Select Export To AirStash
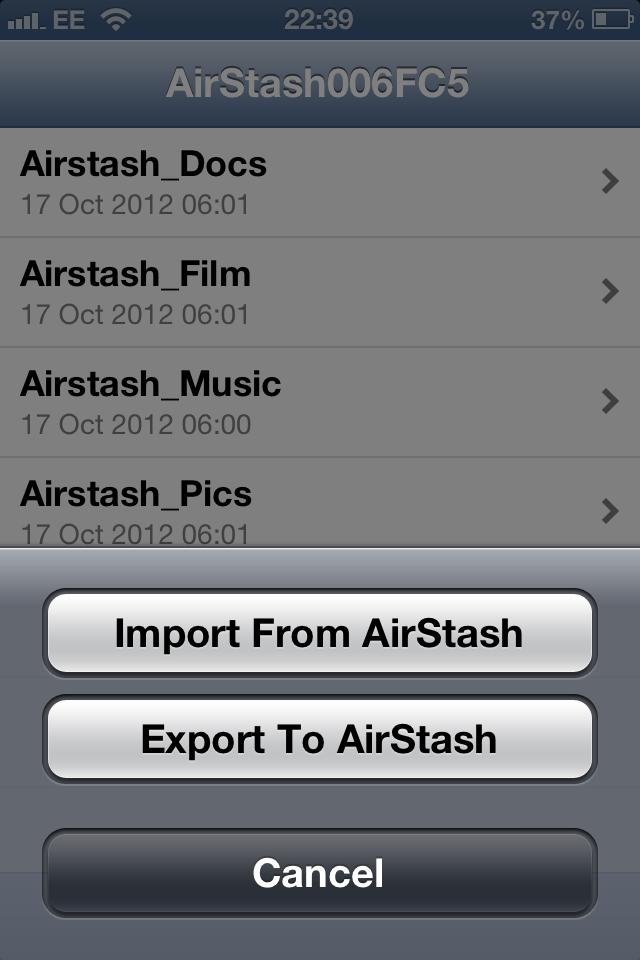The width and height of the screenshot is (640, 960). click(x=319, y=739)
